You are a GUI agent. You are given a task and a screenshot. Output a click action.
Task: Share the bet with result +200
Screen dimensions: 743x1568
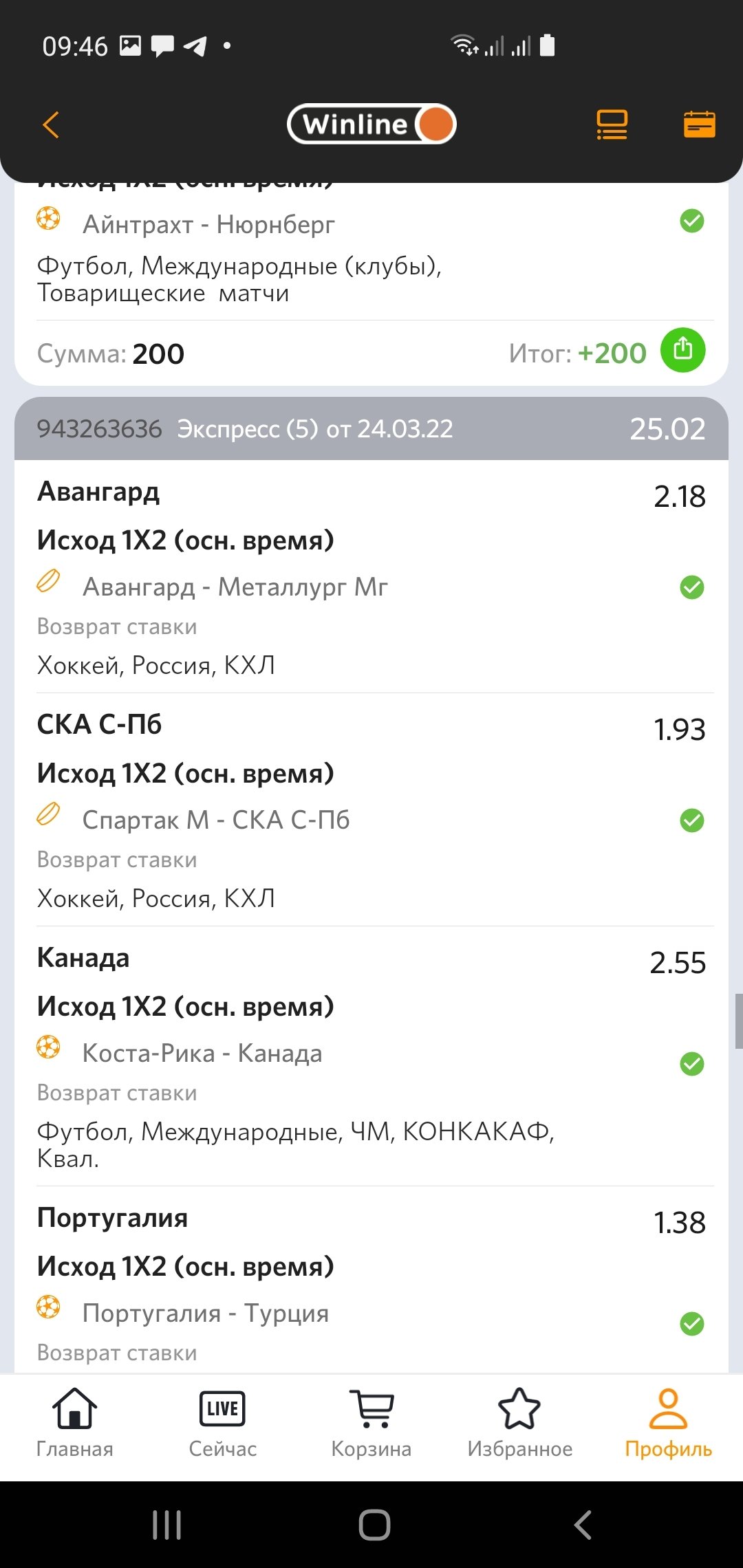pos(682,350)
